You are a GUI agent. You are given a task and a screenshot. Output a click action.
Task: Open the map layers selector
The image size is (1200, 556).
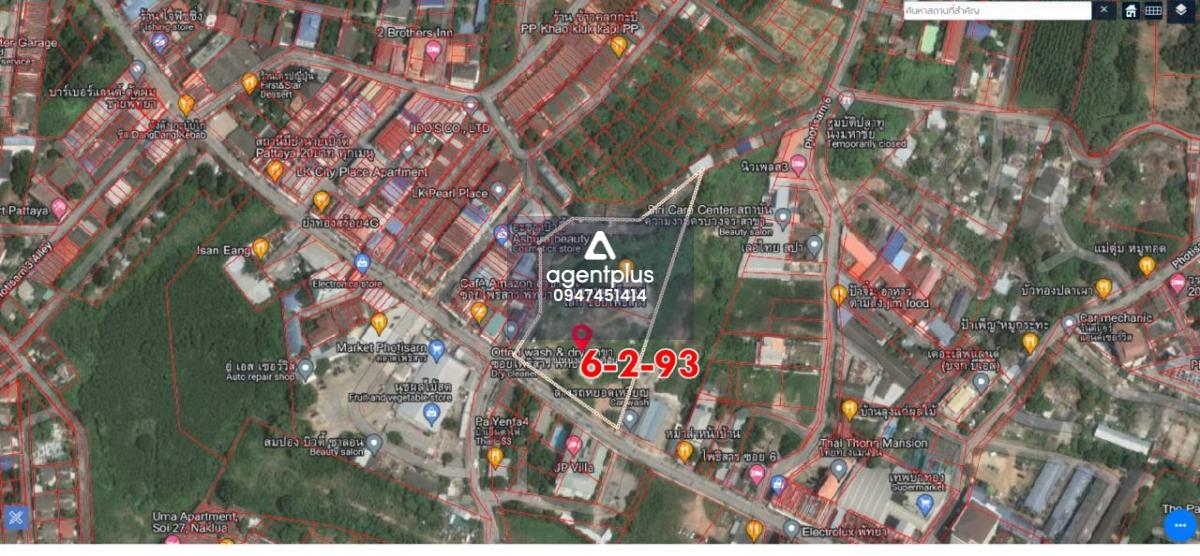1181,9
